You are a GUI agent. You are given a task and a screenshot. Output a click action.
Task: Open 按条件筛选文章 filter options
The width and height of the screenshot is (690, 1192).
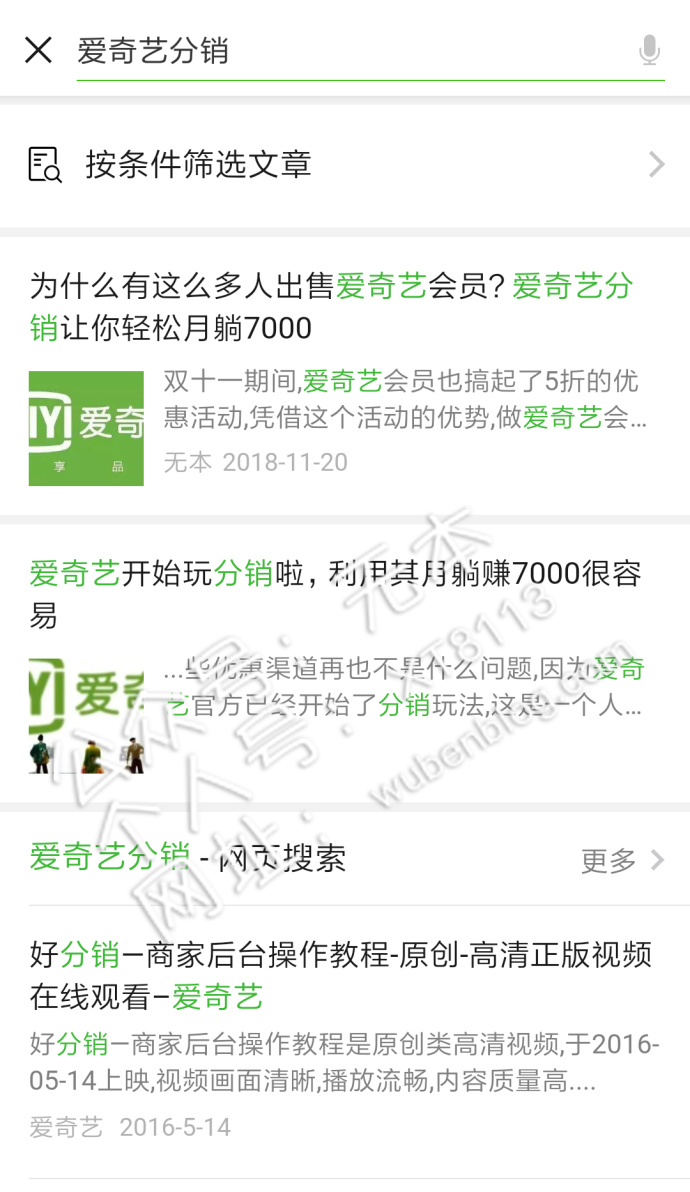pyautogui.click(x=345, y=164)
